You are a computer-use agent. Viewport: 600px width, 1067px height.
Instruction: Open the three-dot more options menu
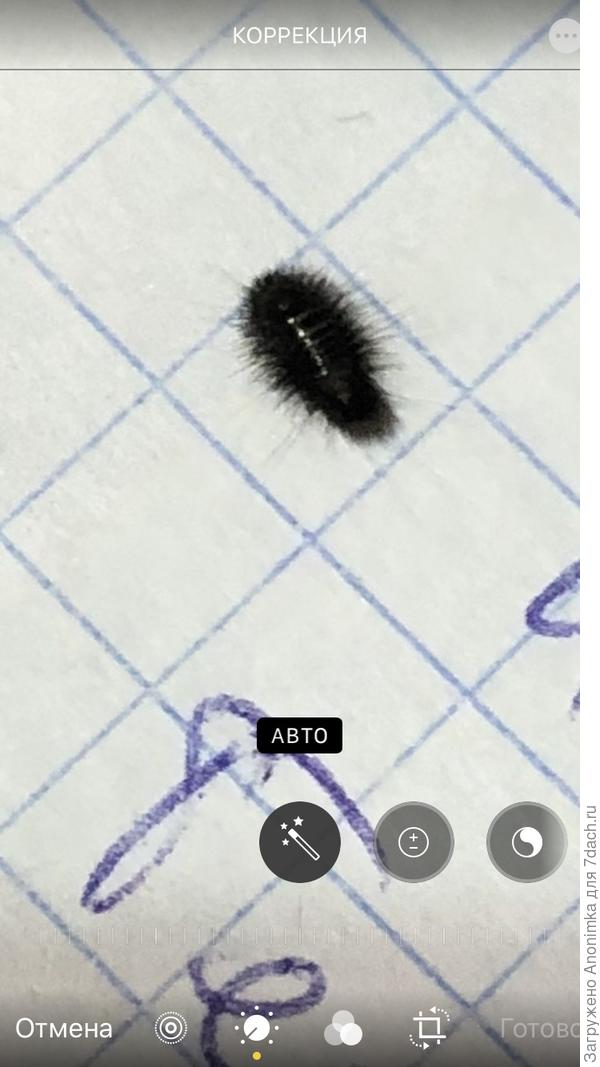[x=565, y=35]
